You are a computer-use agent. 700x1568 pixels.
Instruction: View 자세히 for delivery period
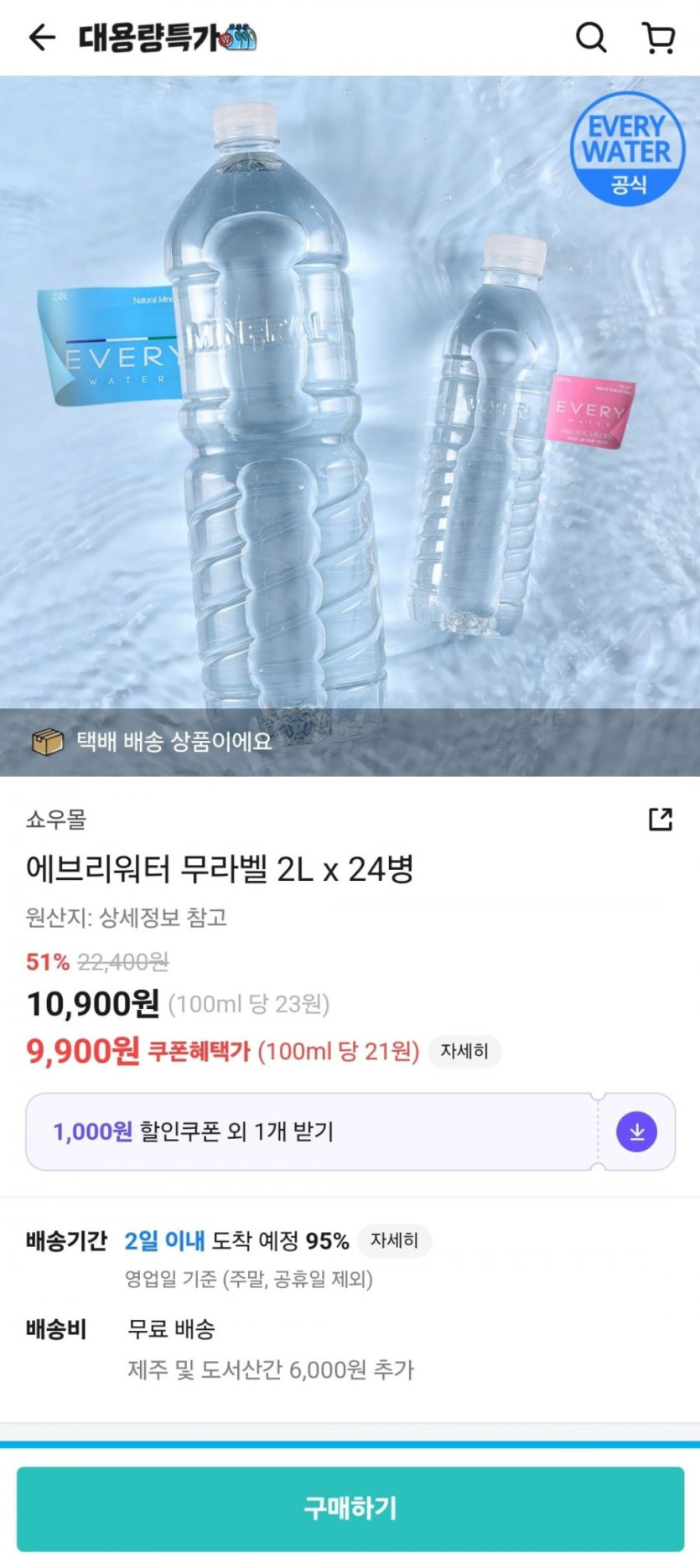pos(394,1240)
